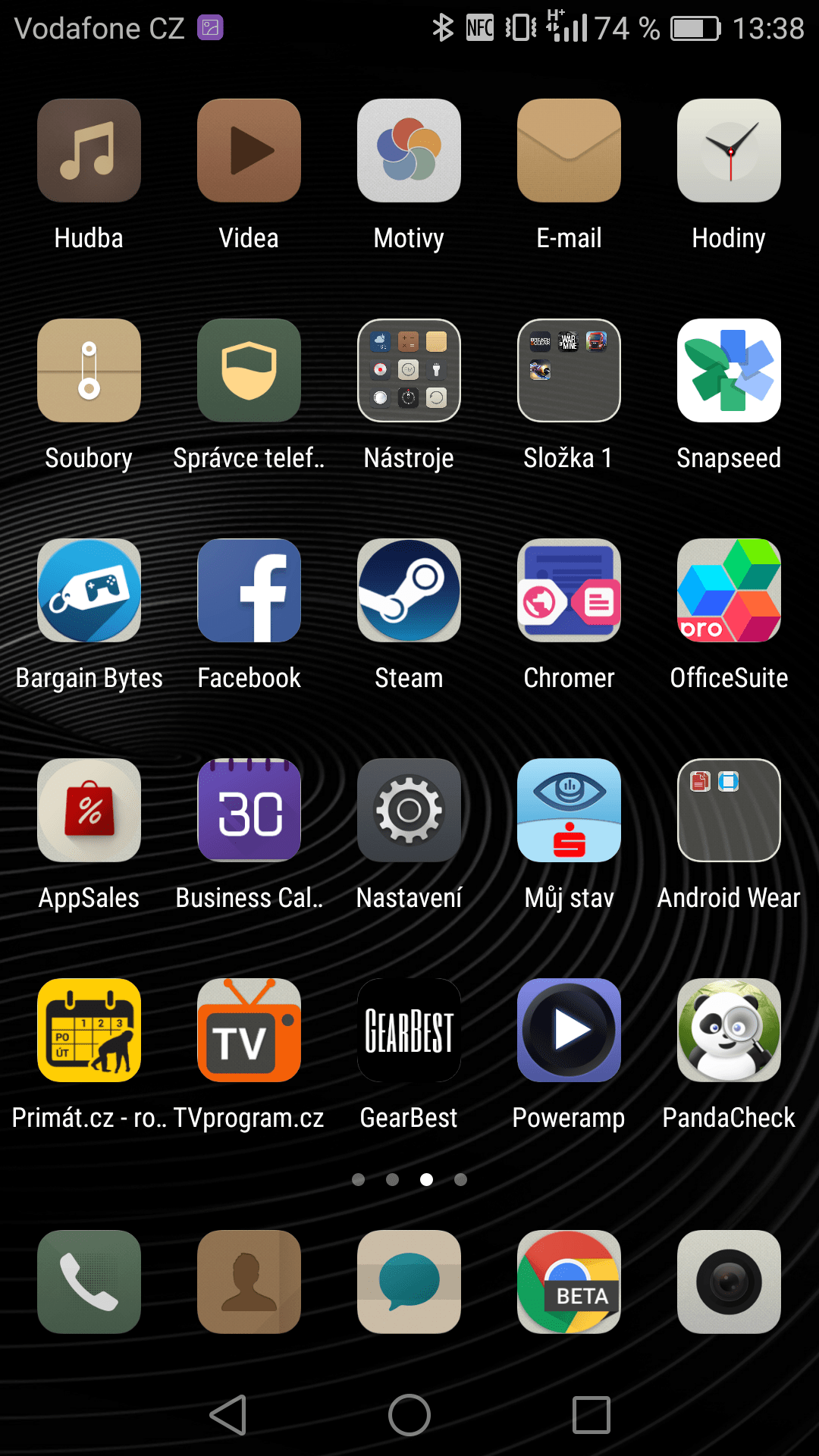Viewport: 819px width, 1456px height.
Task: Open the phone dialer in the dock
Action: [89, 1282]
